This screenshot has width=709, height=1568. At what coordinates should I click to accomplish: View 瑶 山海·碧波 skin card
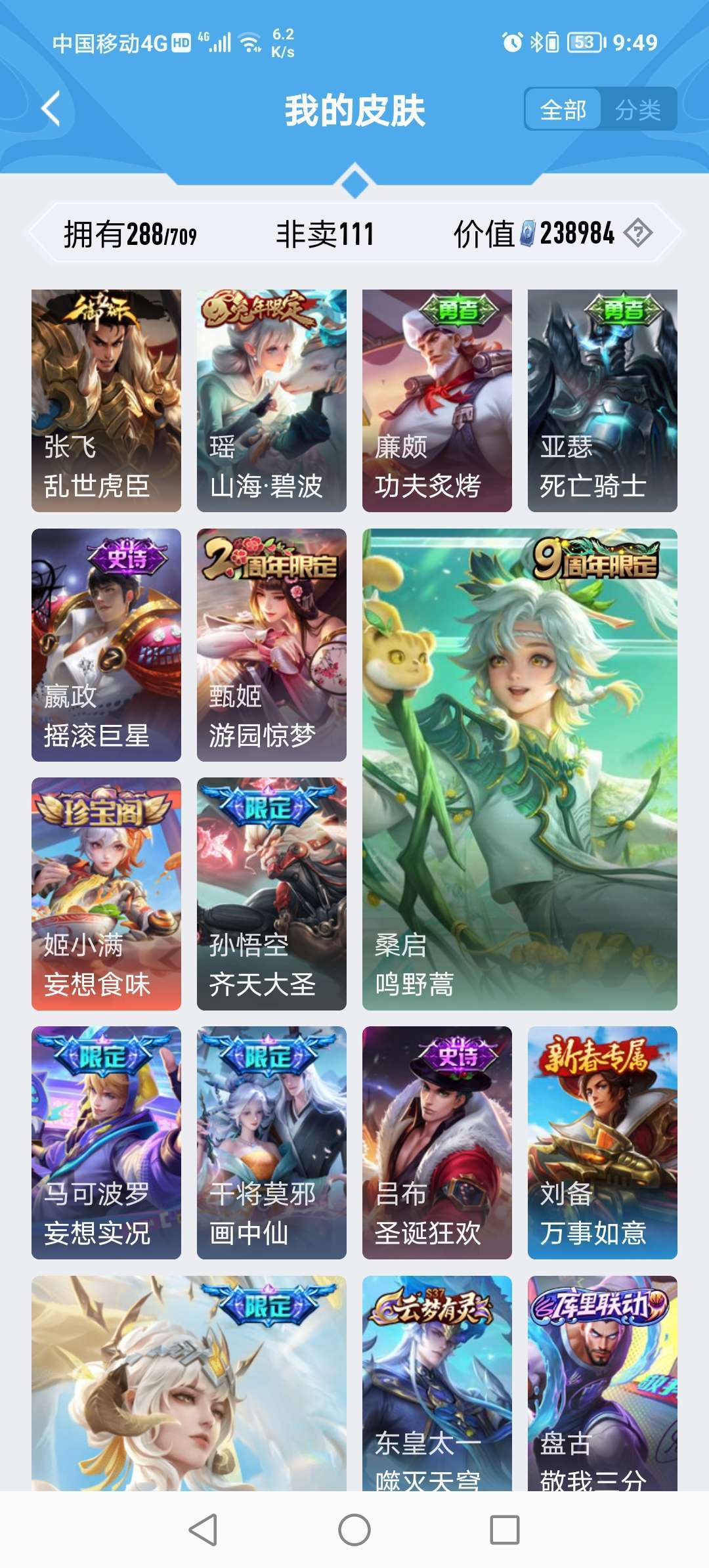(272, 401)
